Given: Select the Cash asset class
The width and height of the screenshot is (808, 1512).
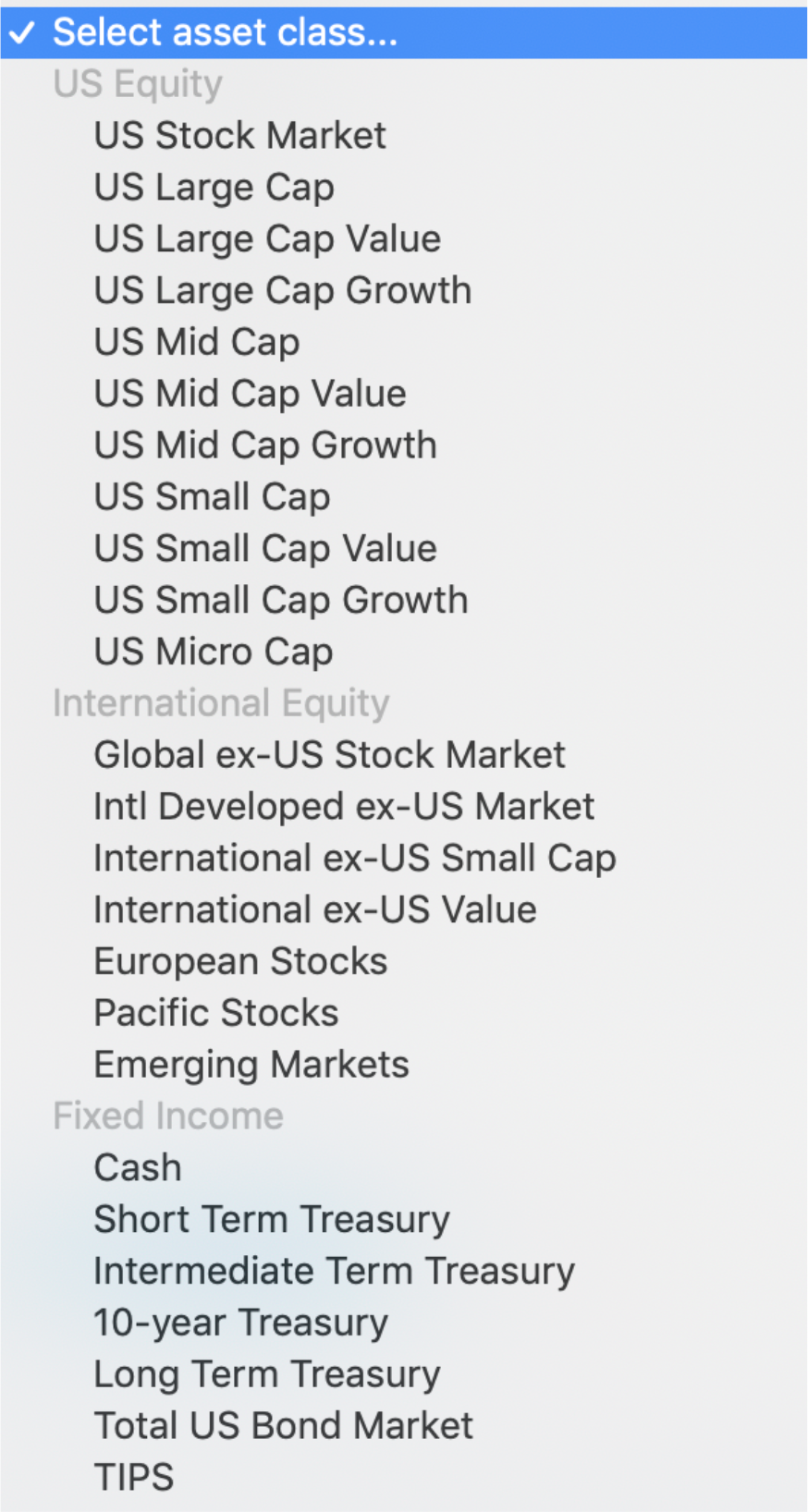Looking at the screenshot, I should pyautogui.click(x=404, y=1168).
